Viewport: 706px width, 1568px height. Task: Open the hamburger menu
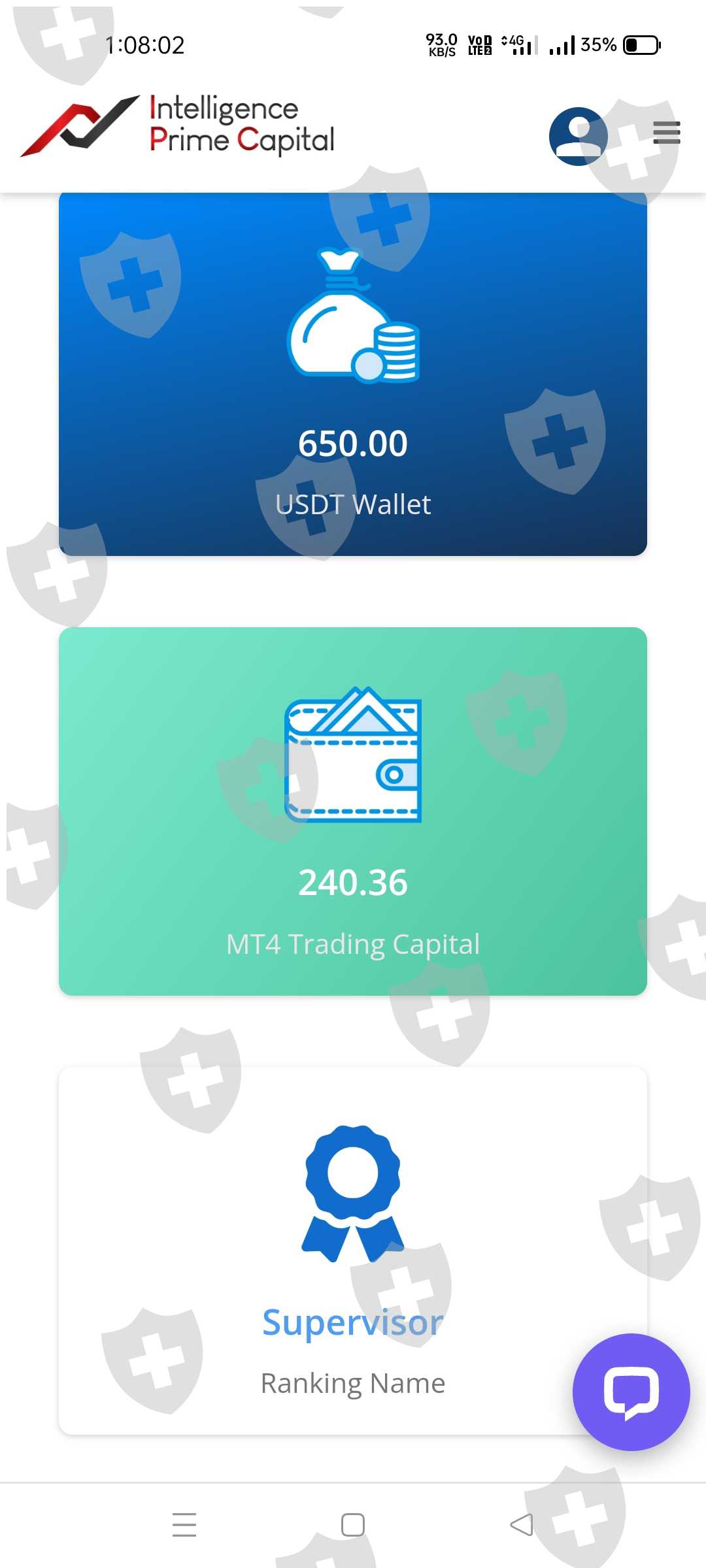click(666, 133)
